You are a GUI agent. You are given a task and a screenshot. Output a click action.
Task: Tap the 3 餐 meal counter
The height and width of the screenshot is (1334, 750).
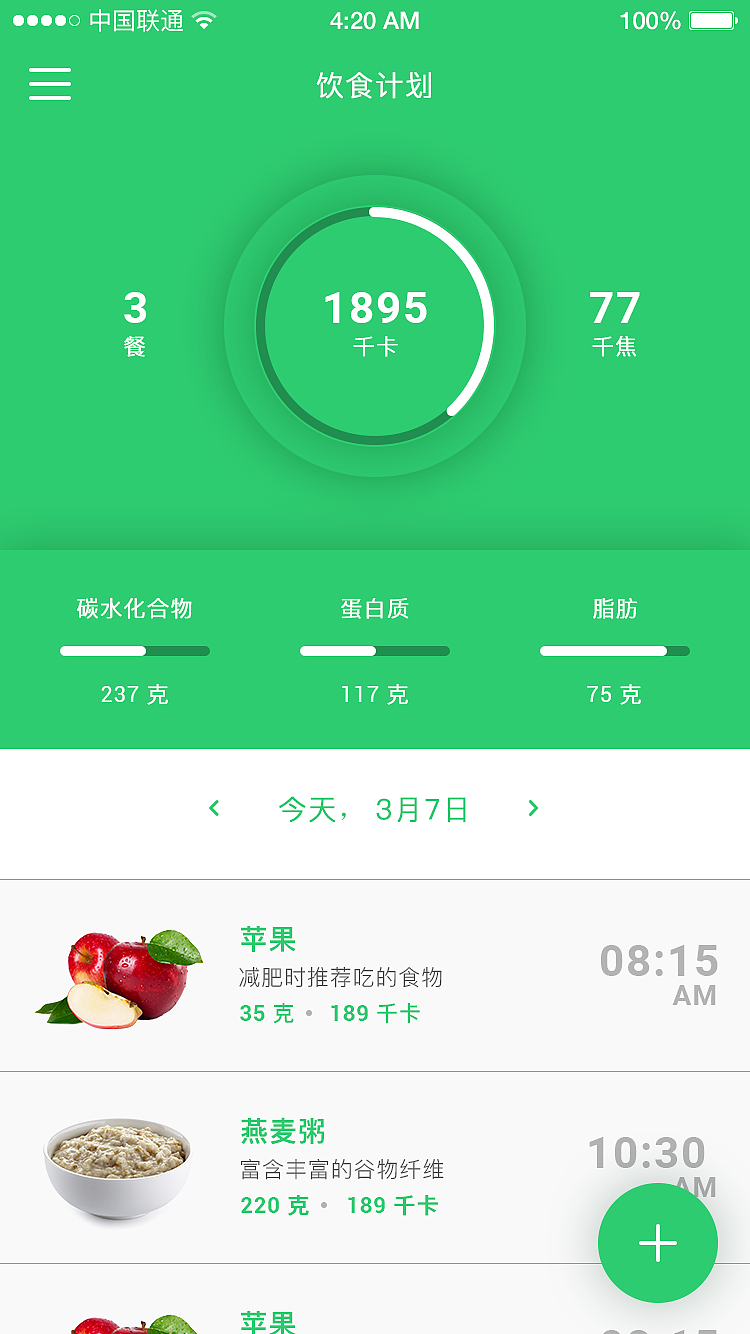point(136,320)
